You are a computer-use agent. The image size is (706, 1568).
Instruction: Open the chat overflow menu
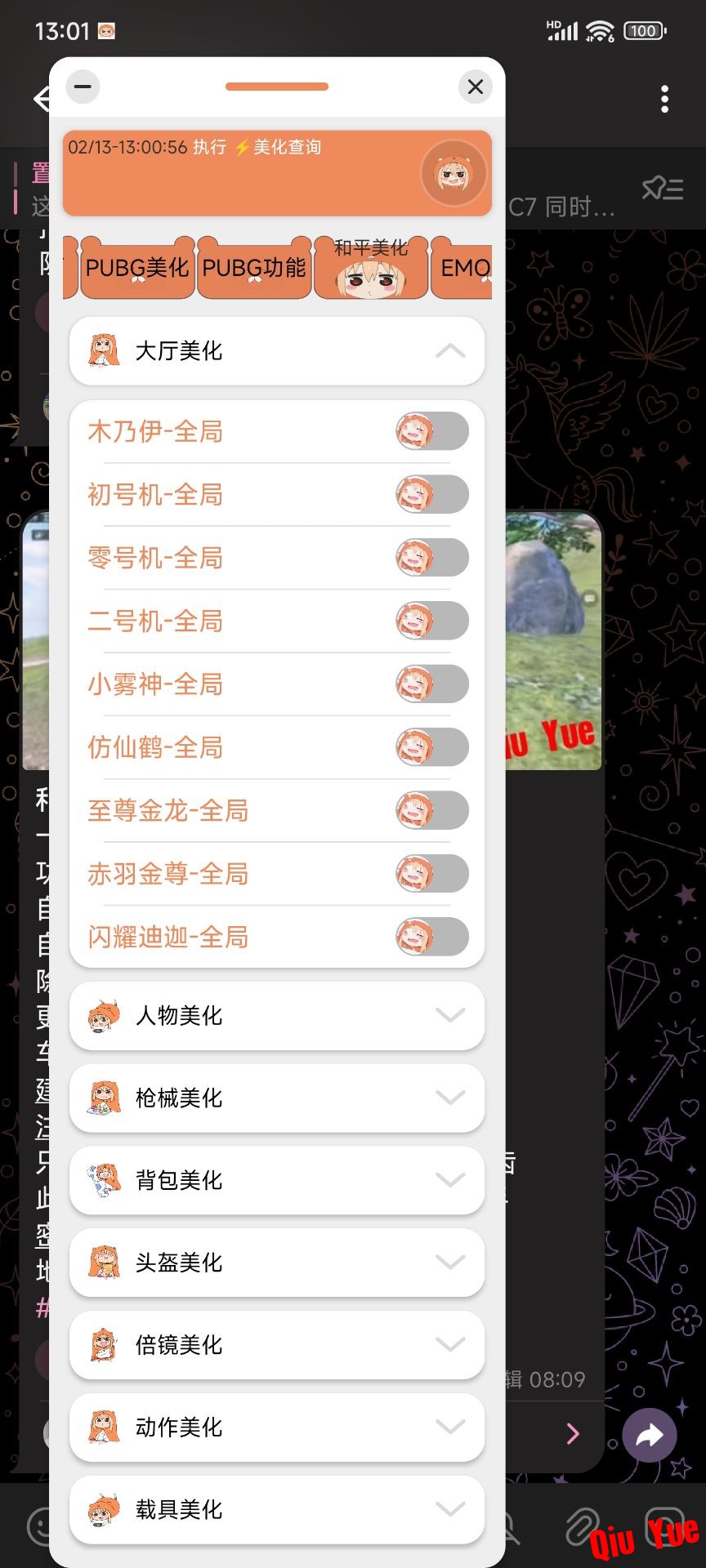click(x=664, y=99)
